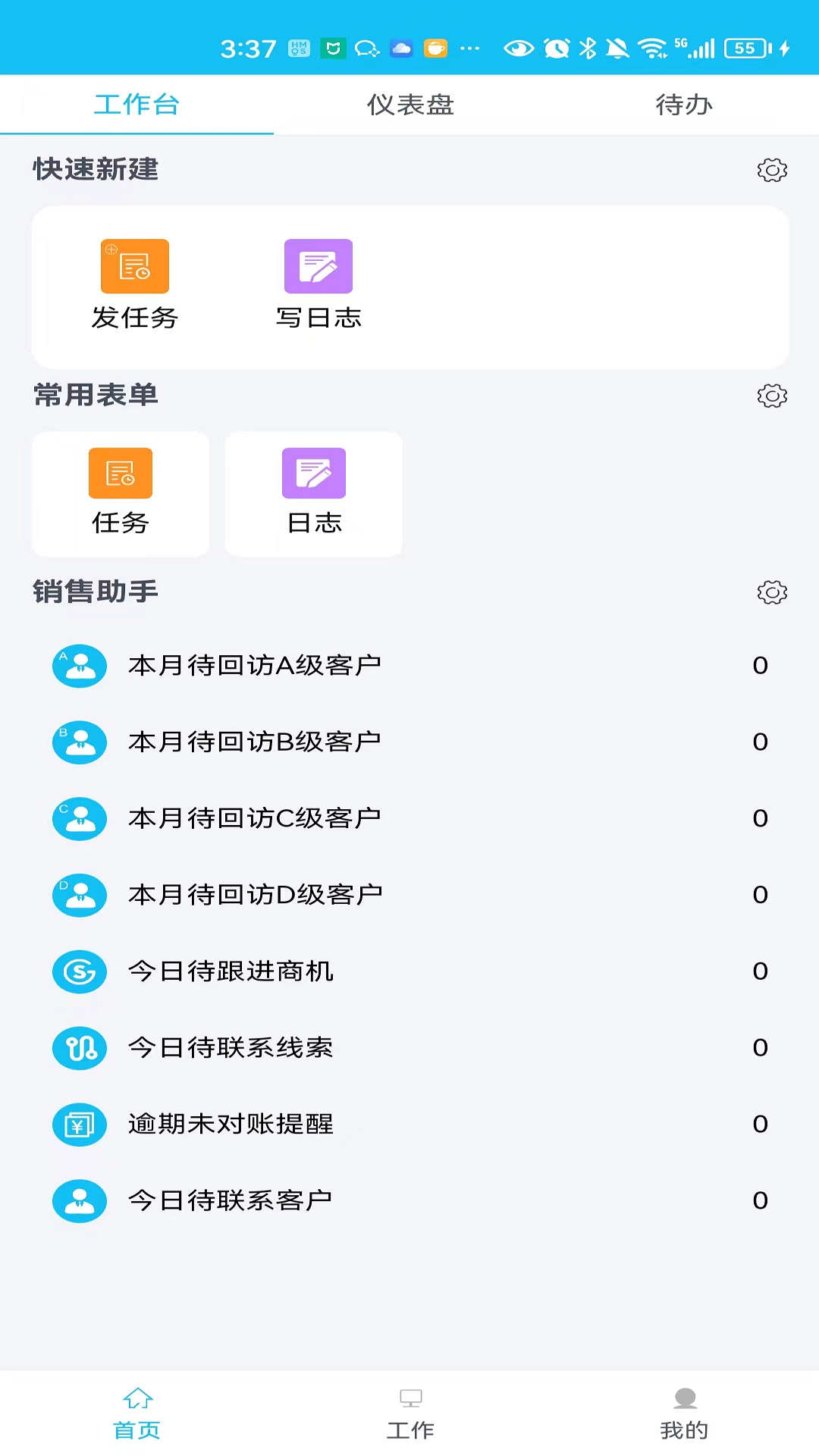Screen dimensions: 819x1456
Task: Click the A-level customer avatar icon
Action: click(x=79, y=665)
